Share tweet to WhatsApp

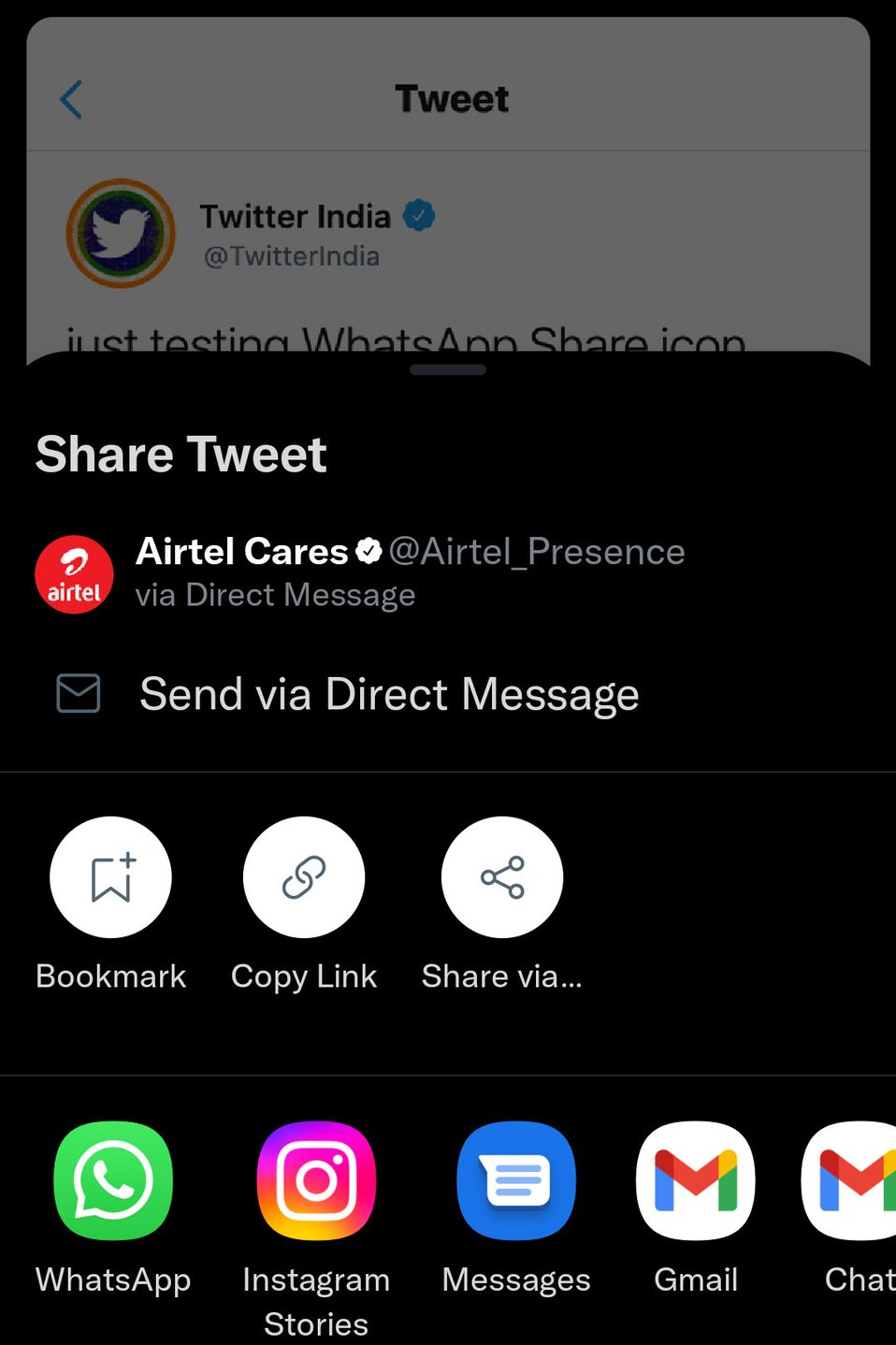click(x=113, y=1180)
